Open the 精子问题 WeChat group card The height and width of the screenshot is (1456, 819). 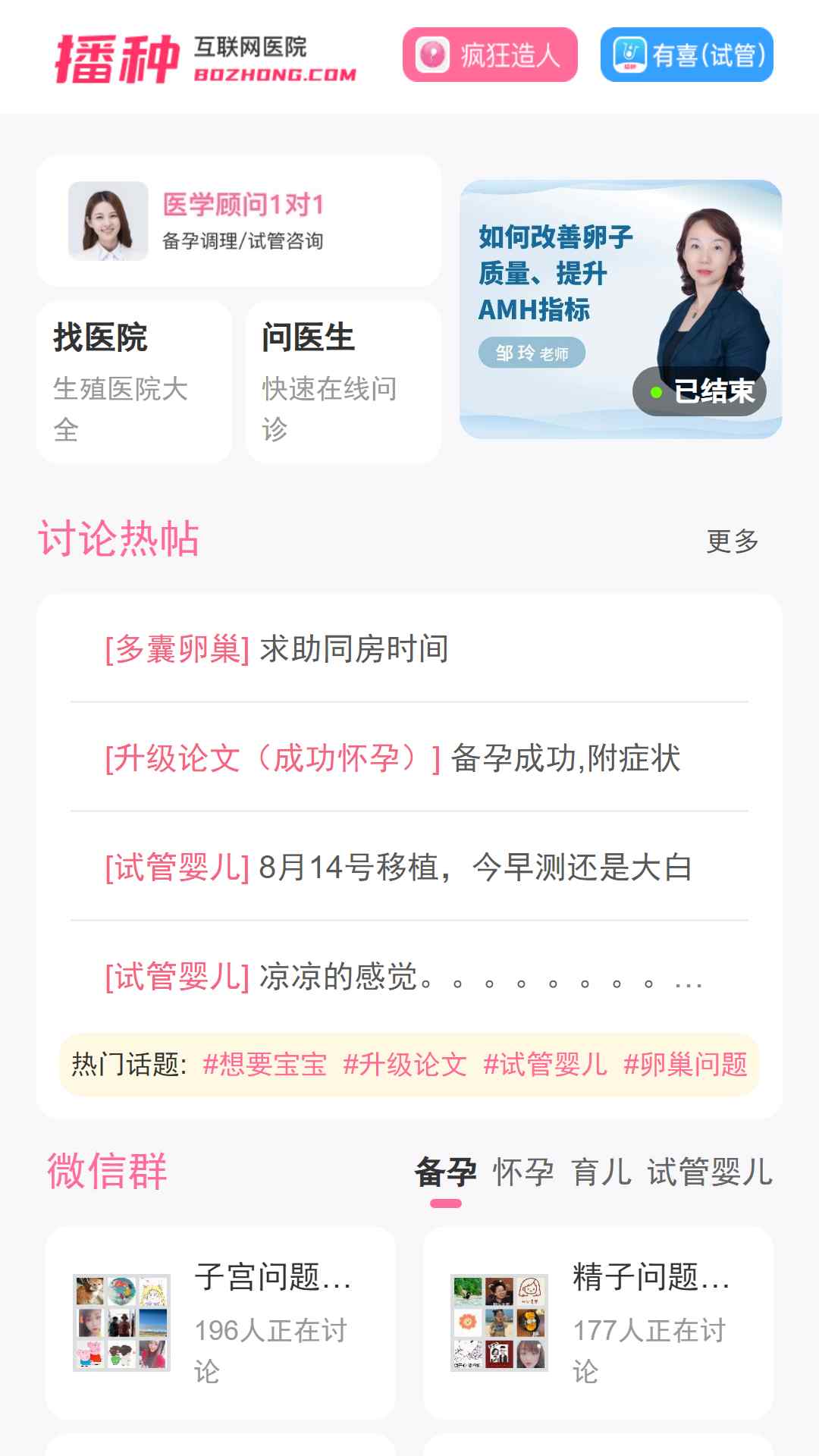coord(598,1323)
